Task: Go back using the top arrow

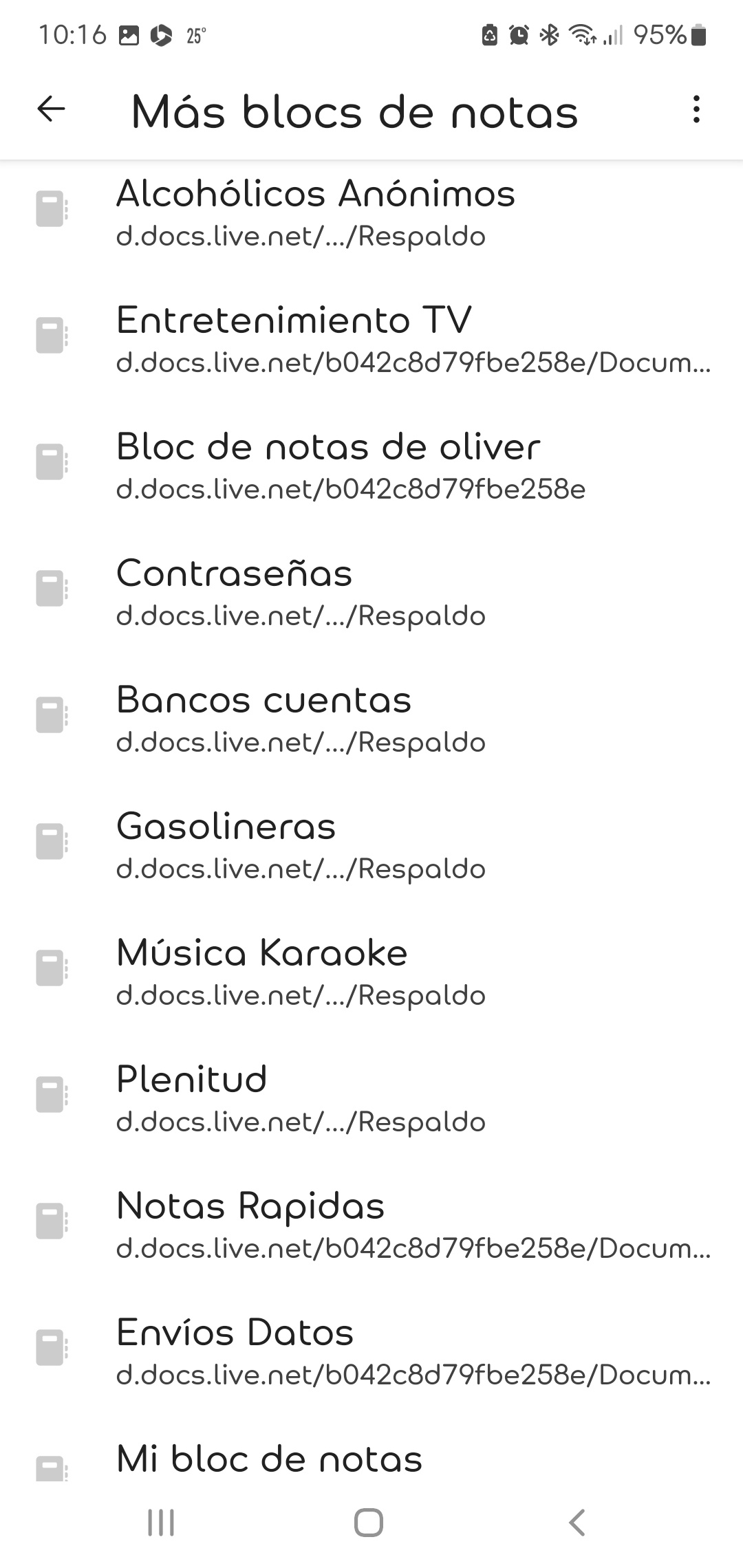Action: pyautogui.click(x=51, y=109)
